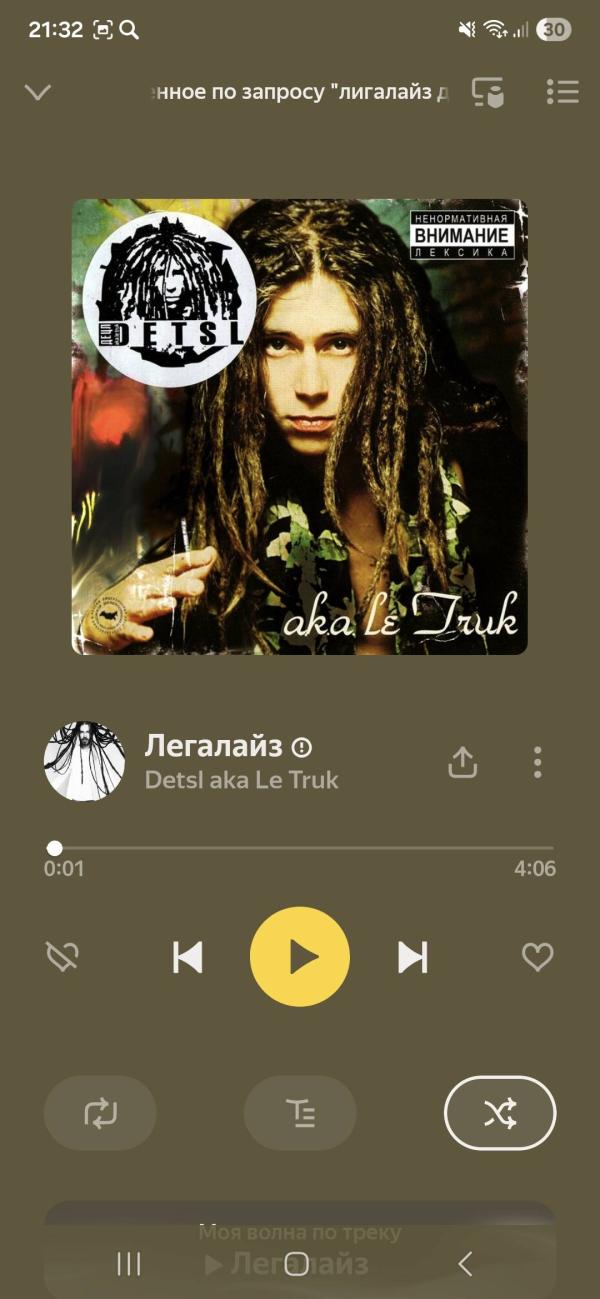Skip to the previous track
This screenshot has width=600, height=1299.
pyautogui.click(x=187, y=957)
